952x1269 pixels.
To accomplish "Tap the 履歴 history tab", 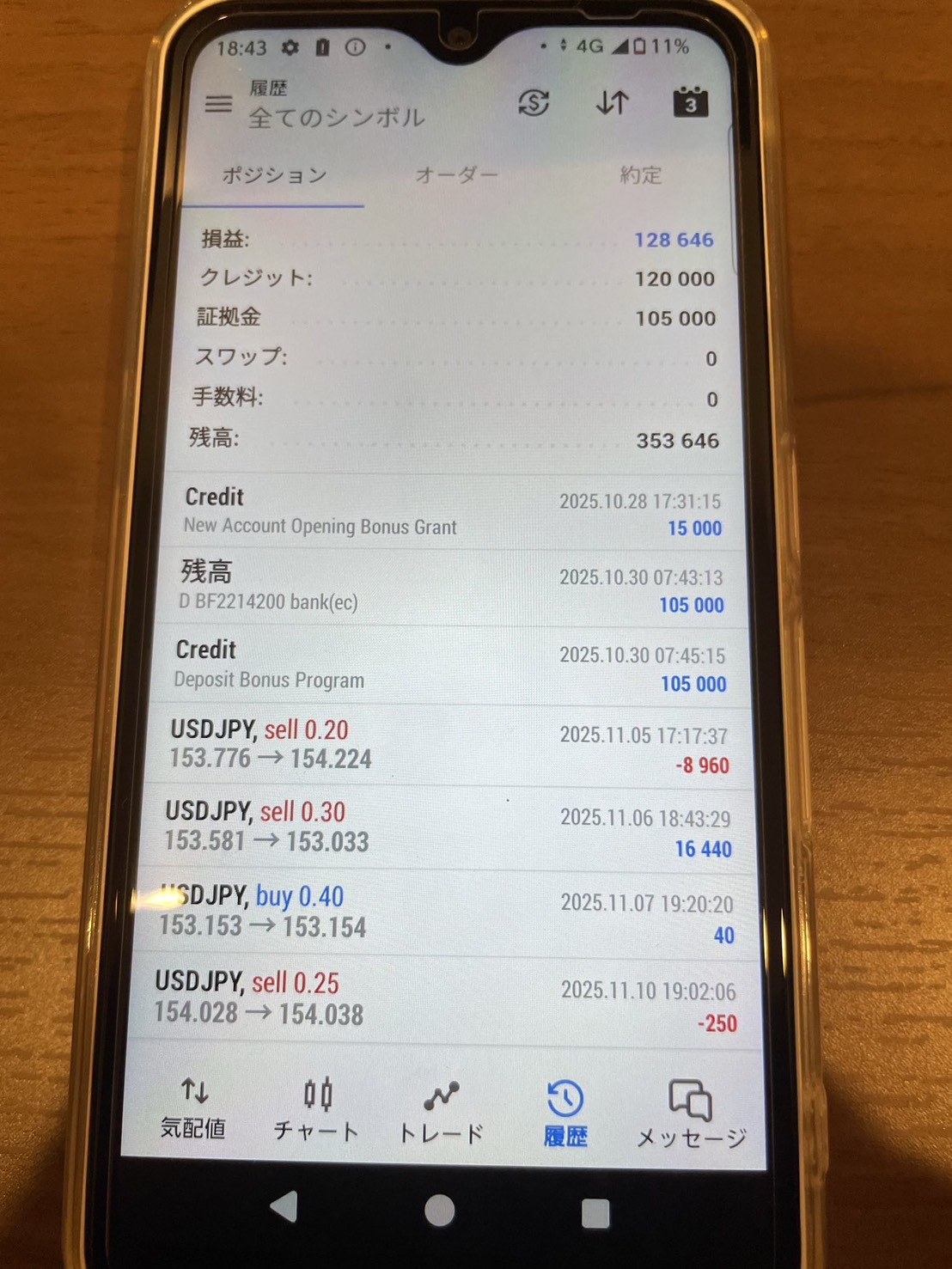I will 565,1114.
